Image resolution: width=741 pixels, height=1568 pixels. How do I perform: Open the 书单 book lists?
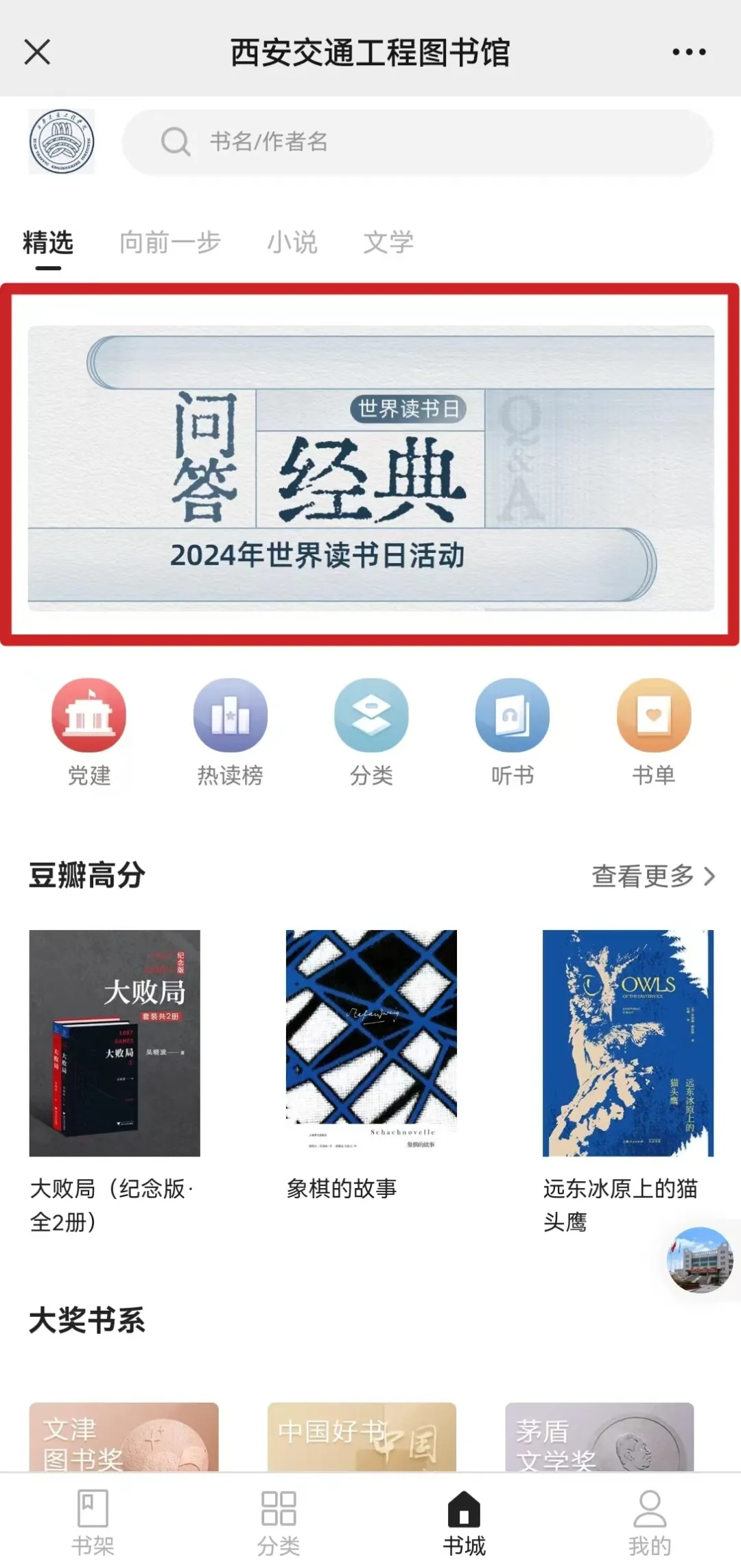(x=653, y=715)
